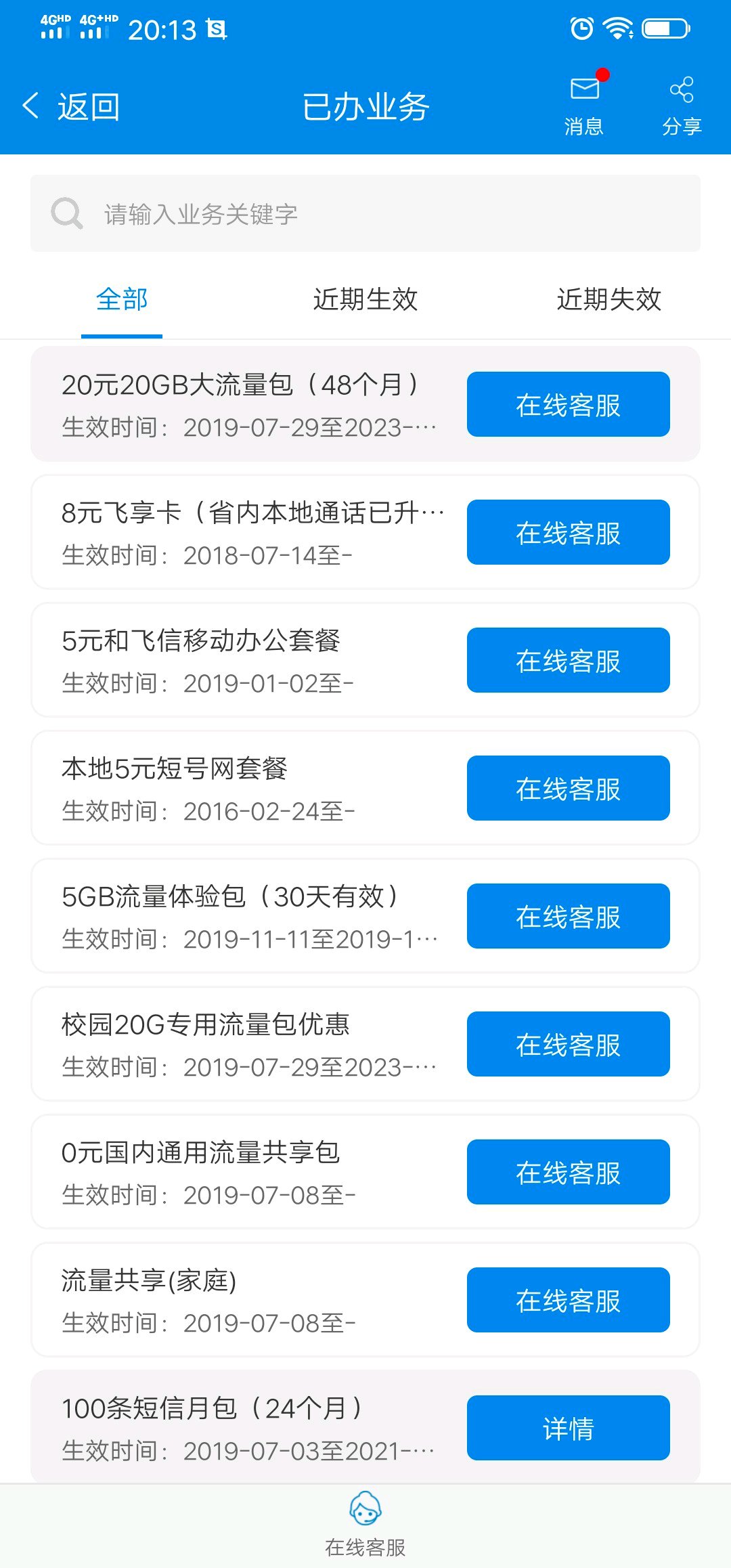This screenshot has width=731, height=1568.
Task: Share this page via 分享
Action: click(x=681, y=105)
